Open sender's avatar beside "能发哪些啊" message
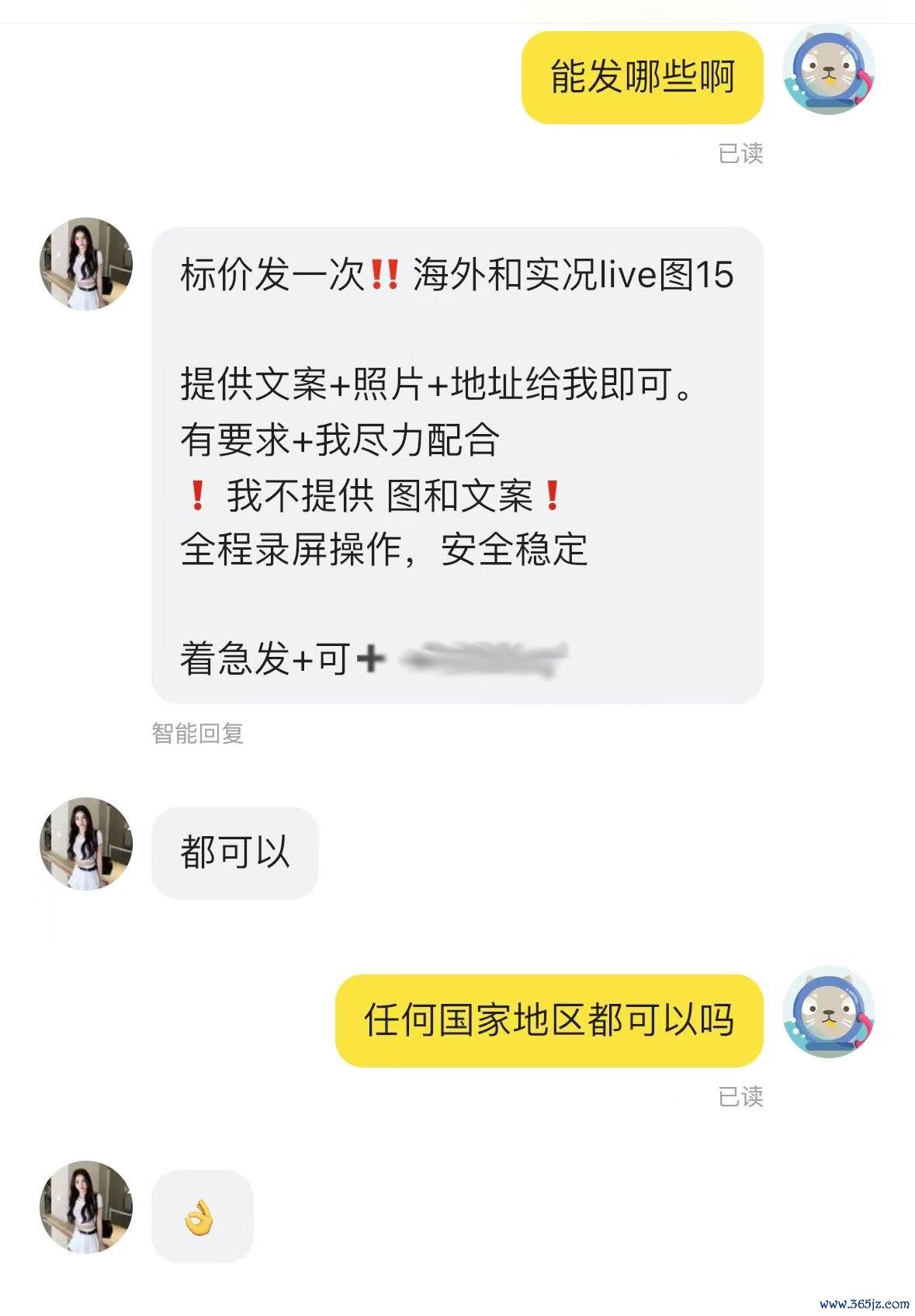This screenshot has width=915, height=1316. pos(828,70)
